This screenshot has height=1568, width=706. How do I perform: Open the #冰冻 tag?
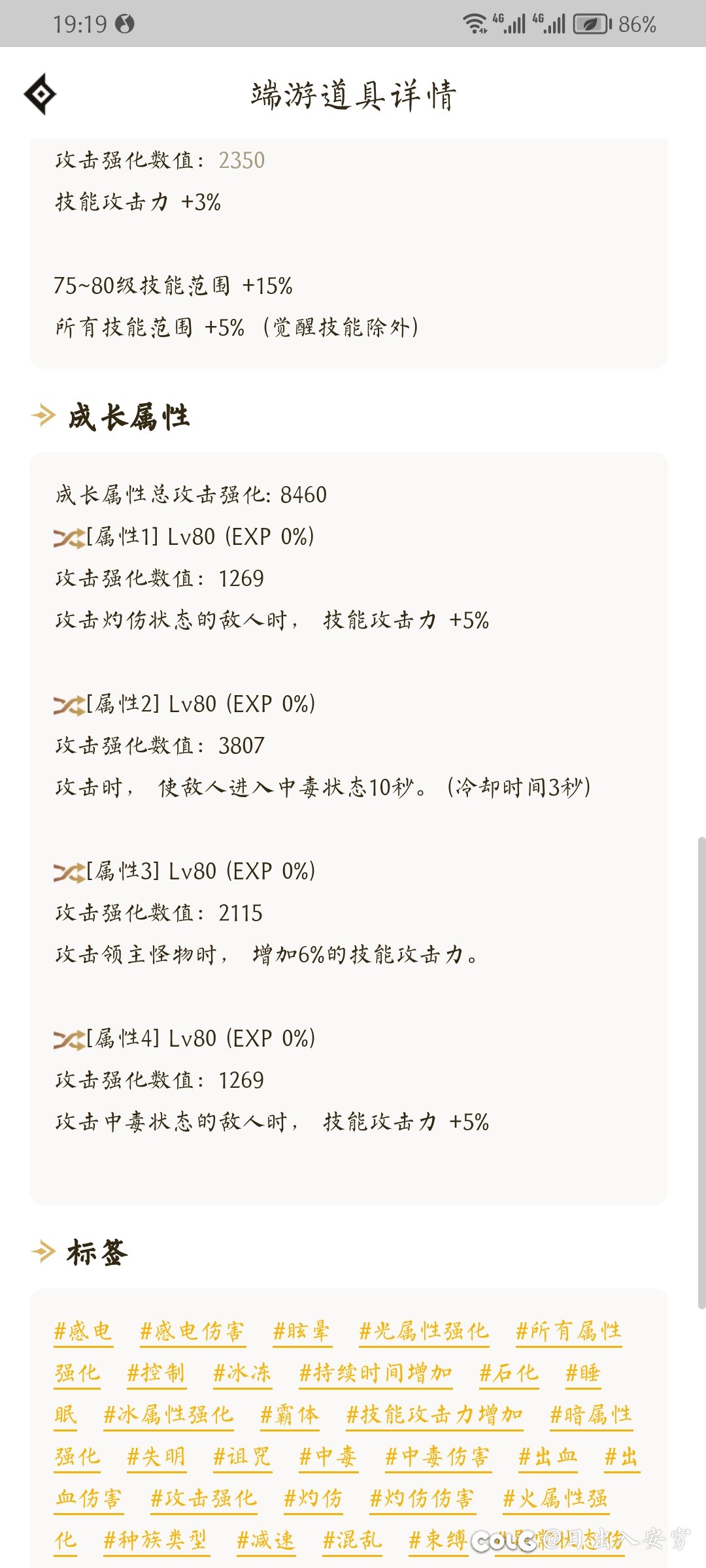click(x=242, y=1373)
